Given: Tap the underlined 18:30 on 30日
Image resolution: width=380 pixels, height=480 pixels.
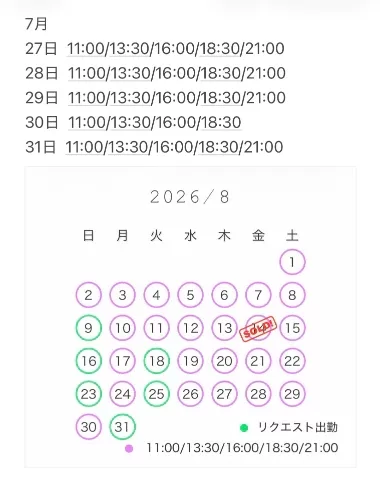Looking at the screenshot, I should pos(221,123).
